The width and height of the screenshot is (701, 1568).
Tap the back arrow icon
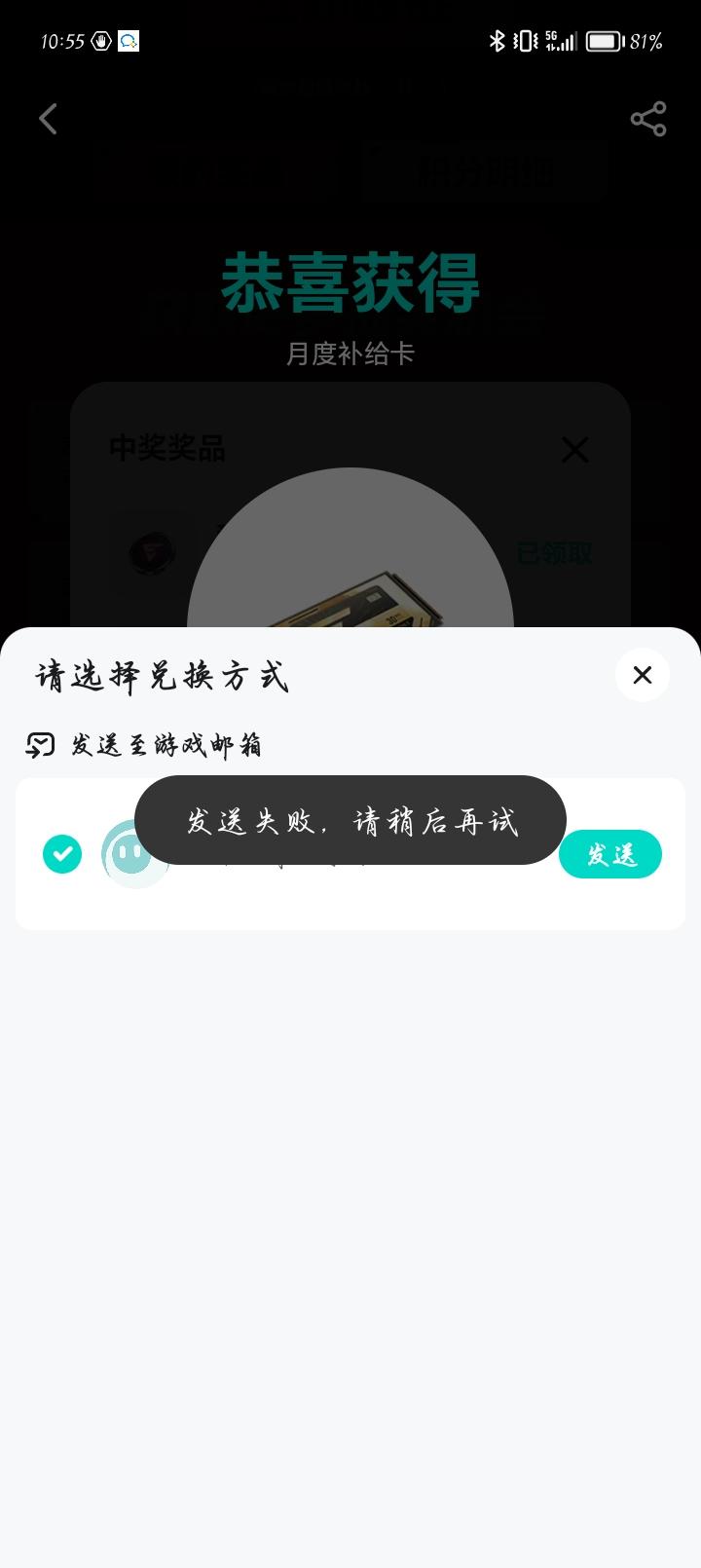tap(48, 119)
